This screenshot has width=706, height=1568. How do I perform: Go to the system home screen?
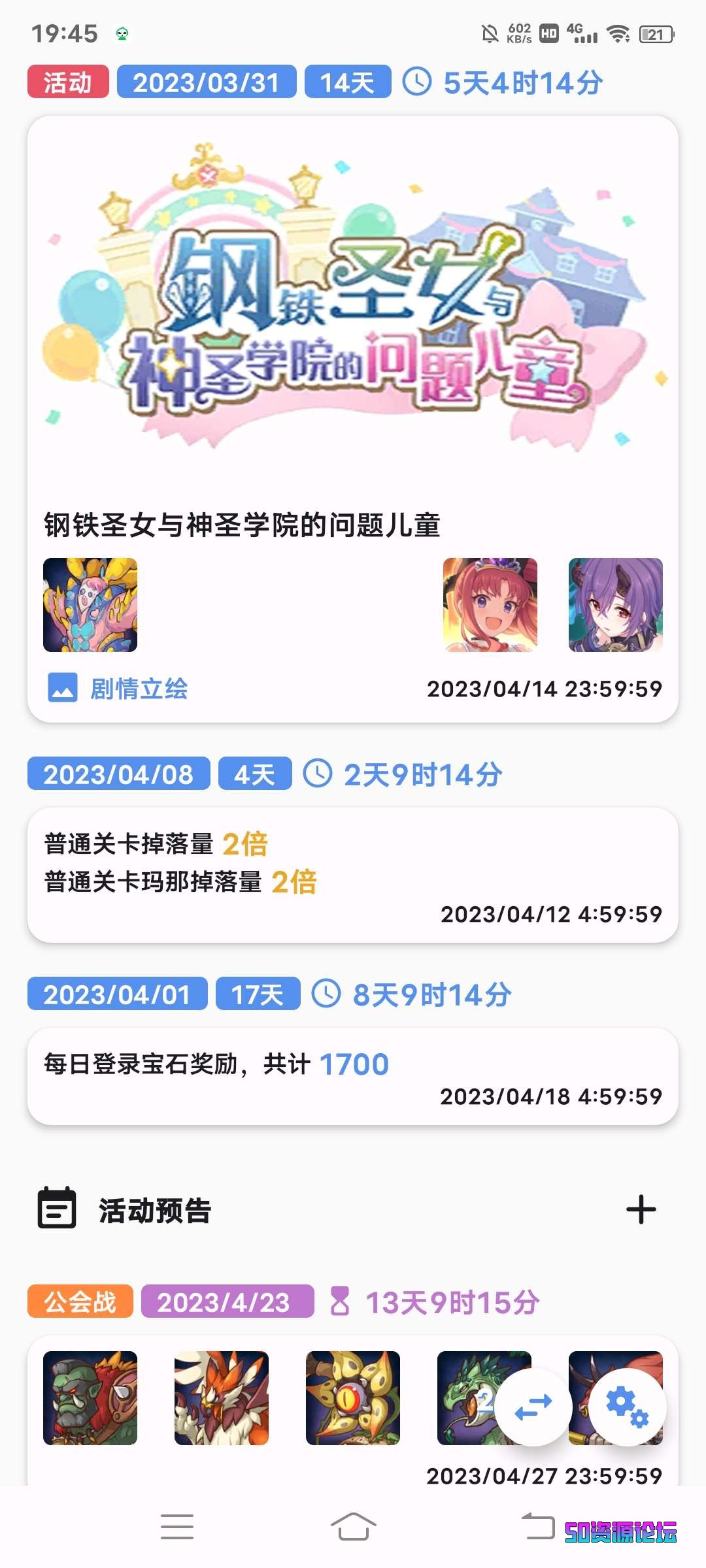click(353, 1526)
